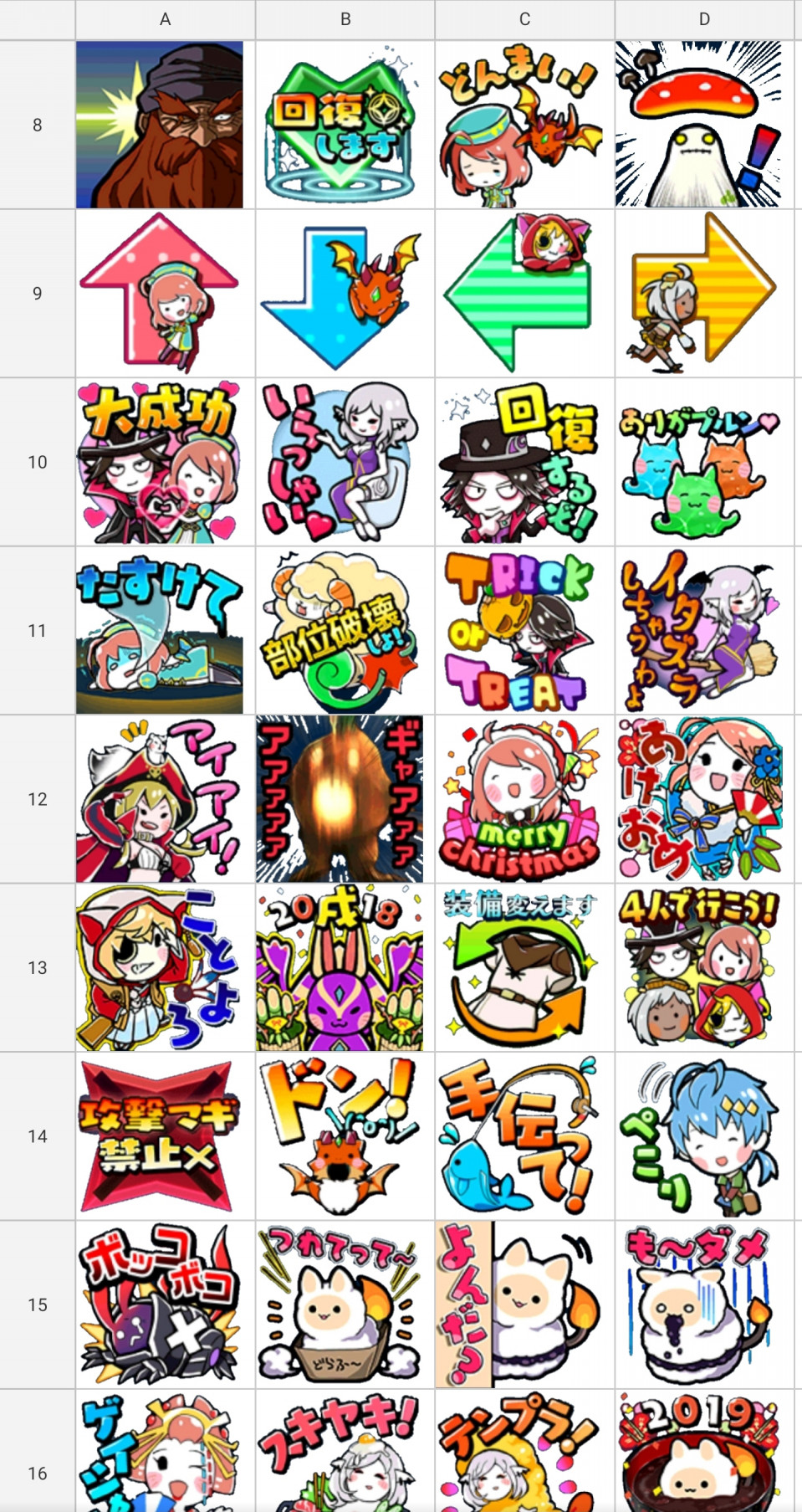Select the Merry Christmas sticker cell
Viewport: 802px width, 1512px height.
point(520,799)
